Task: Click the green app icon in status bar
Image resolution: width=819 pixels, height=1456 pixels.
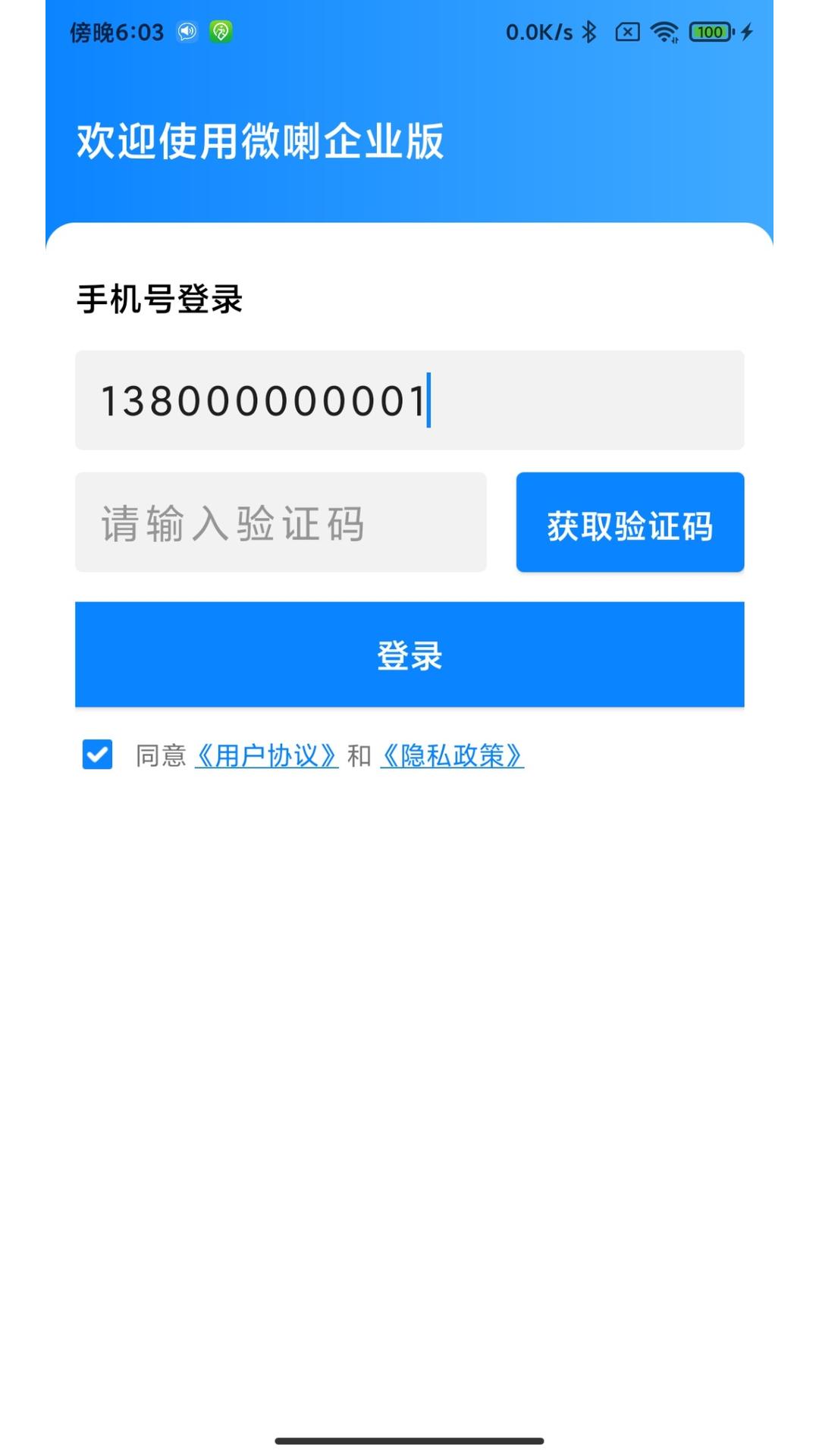Action: pyautogui.click(x=221, y=31)
